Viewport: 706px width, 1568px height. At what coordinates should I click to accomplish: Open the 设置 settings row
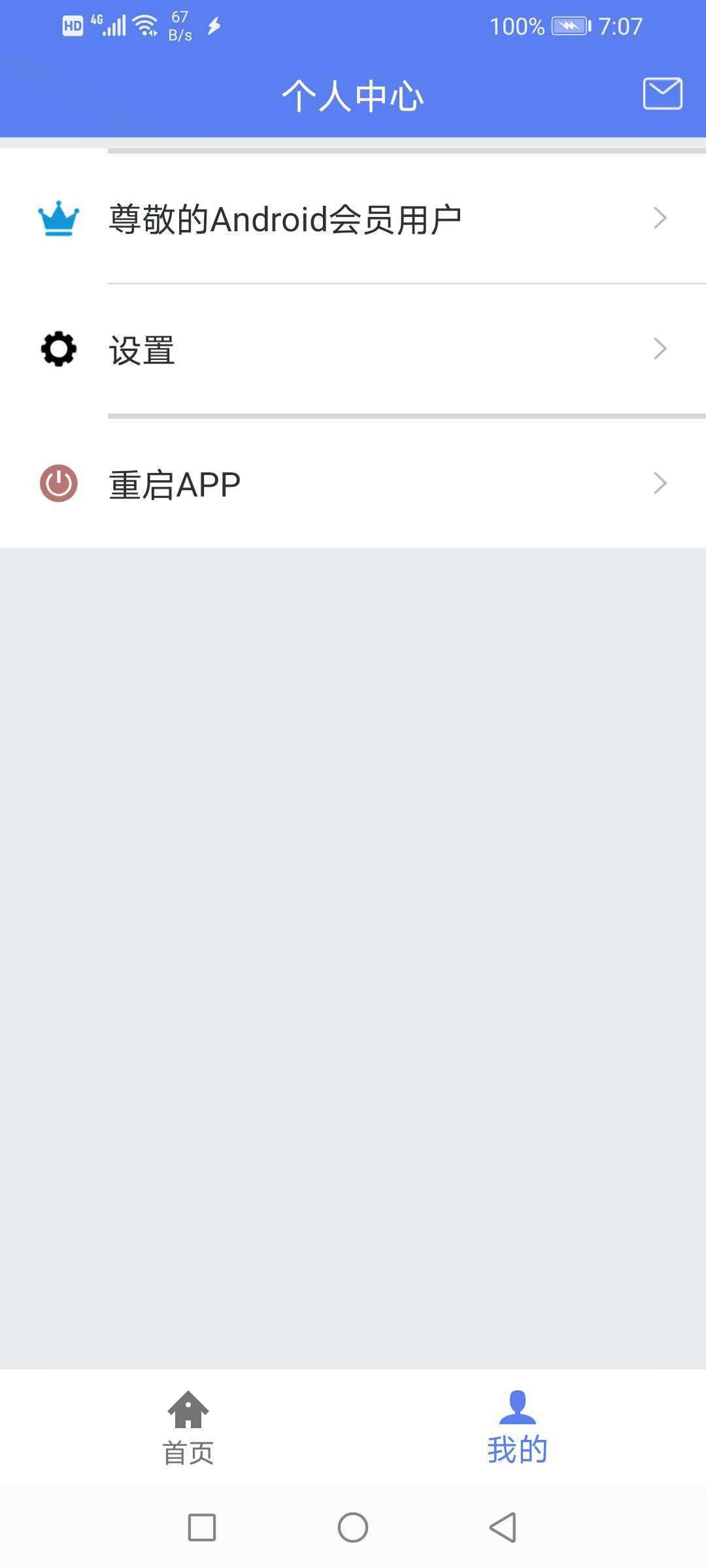click(x=353, y=350)
